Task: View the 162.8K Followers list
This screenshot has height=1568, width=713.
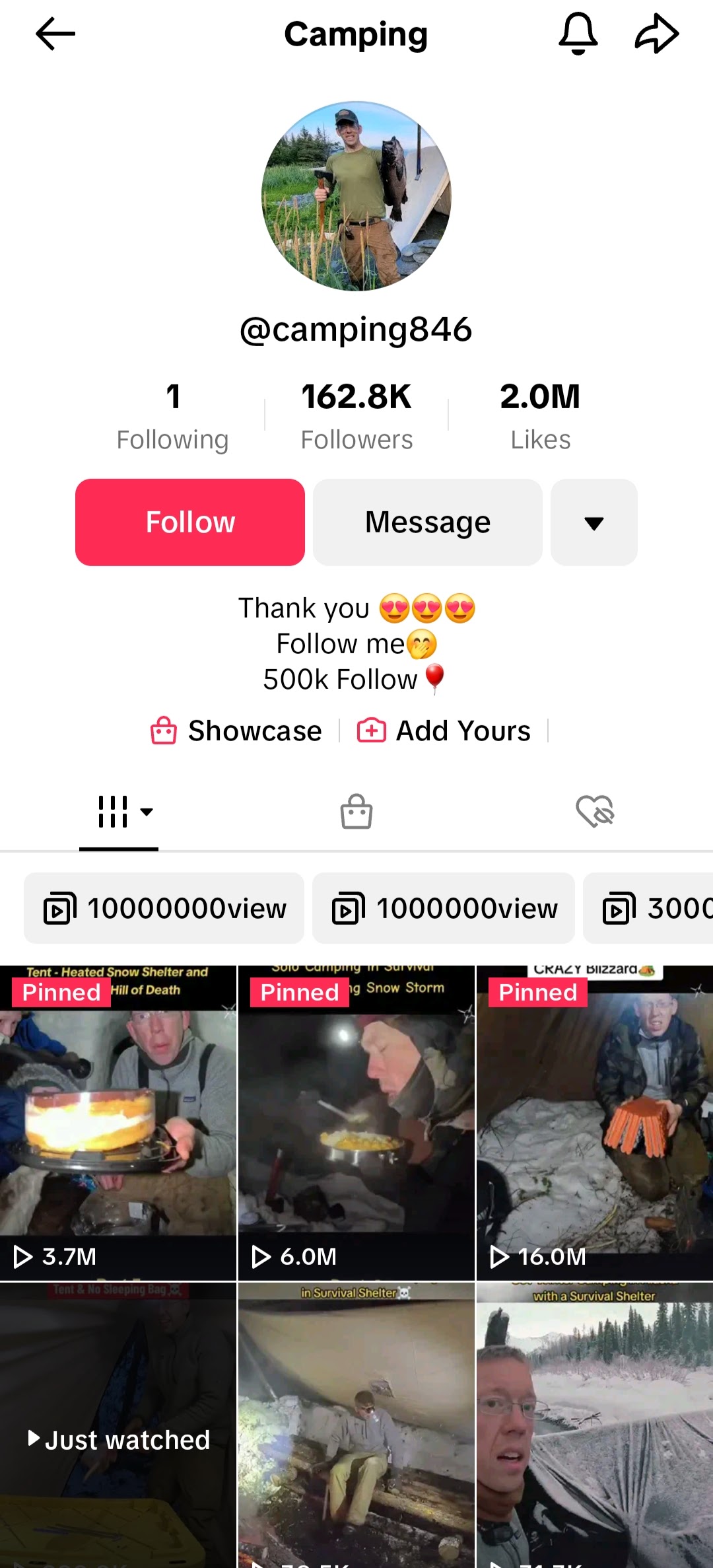Action: tap(356, 416)
